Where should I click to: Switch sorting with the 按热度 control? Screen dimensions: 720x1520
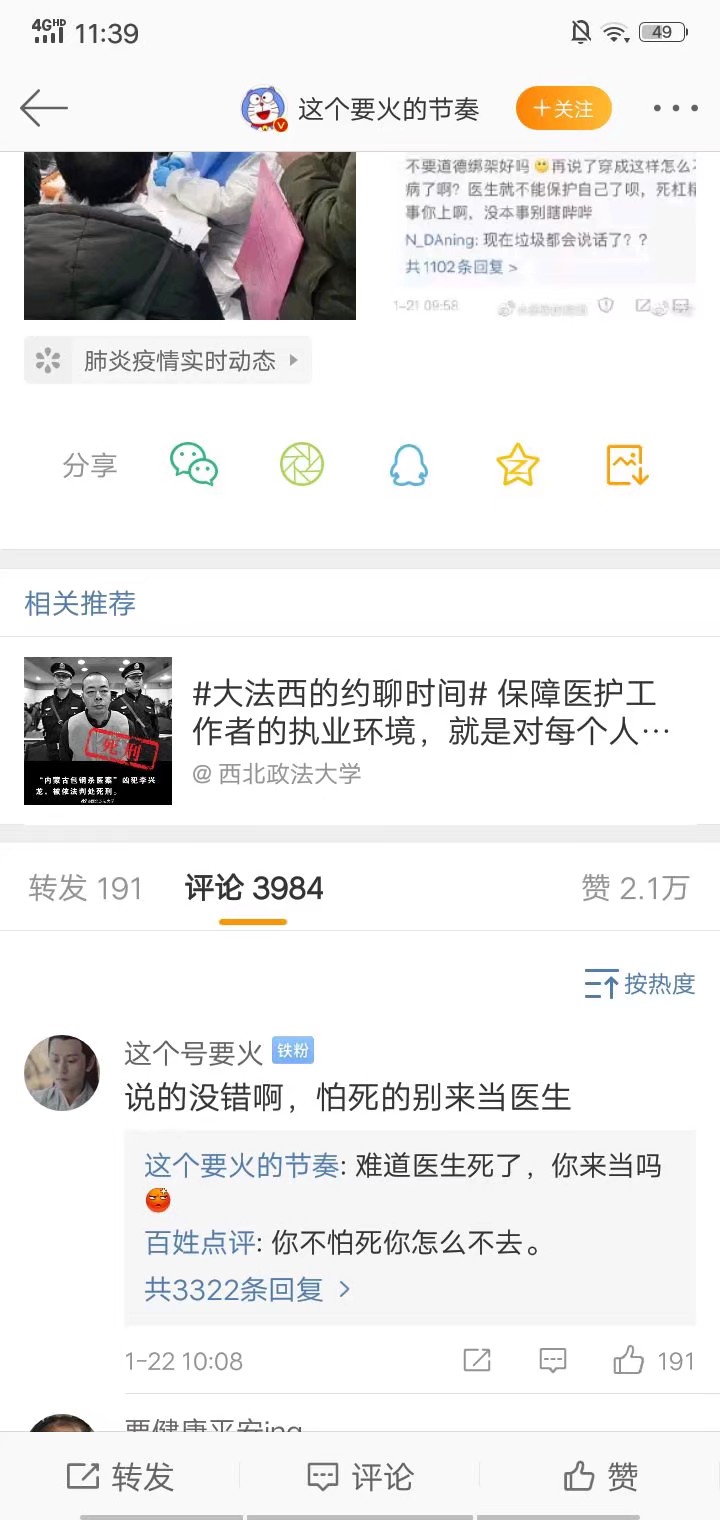[638, 985]
